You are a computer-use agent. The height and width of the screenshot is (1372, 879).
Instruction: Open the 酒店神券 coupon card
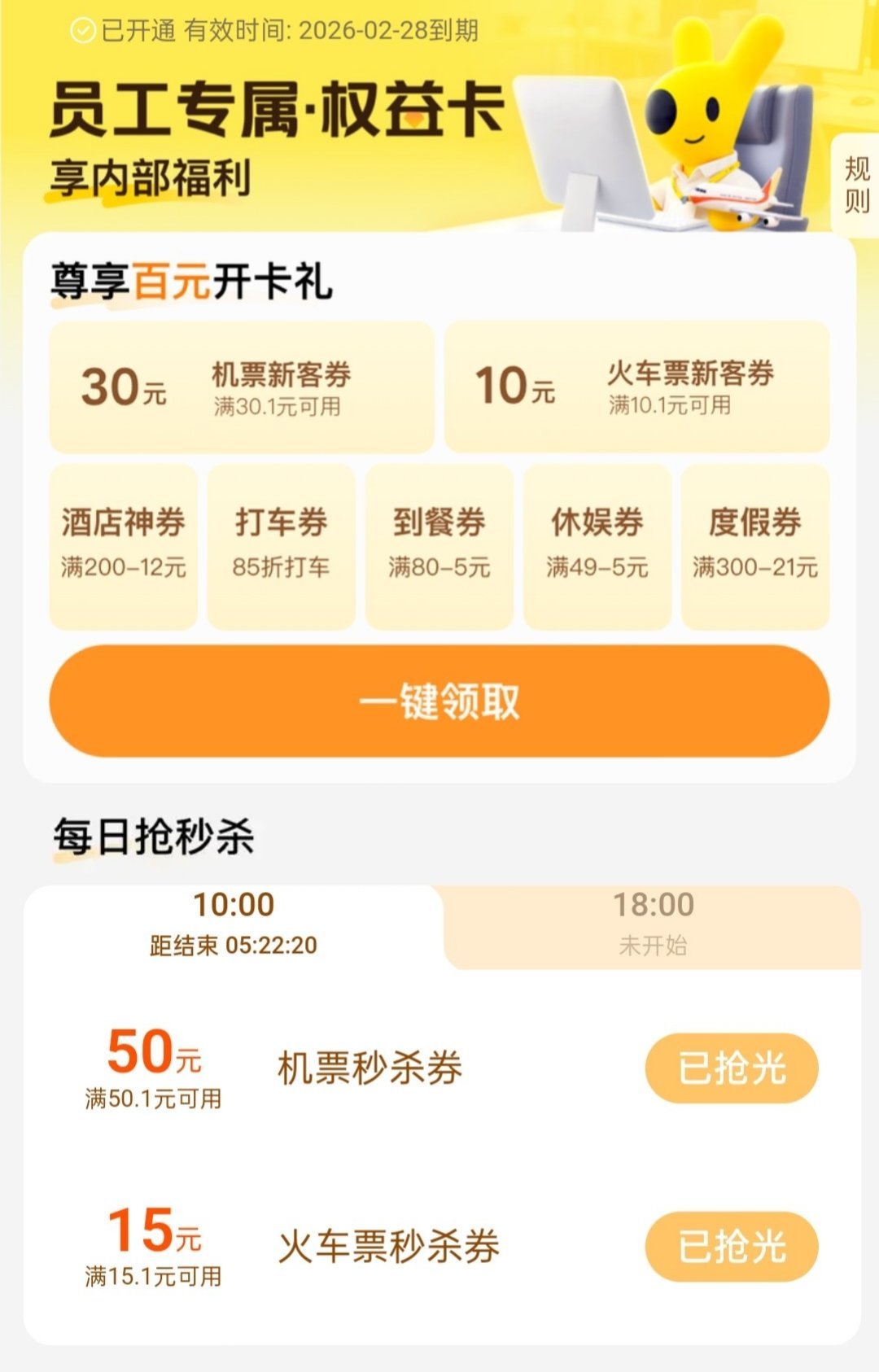coord(124,546)
